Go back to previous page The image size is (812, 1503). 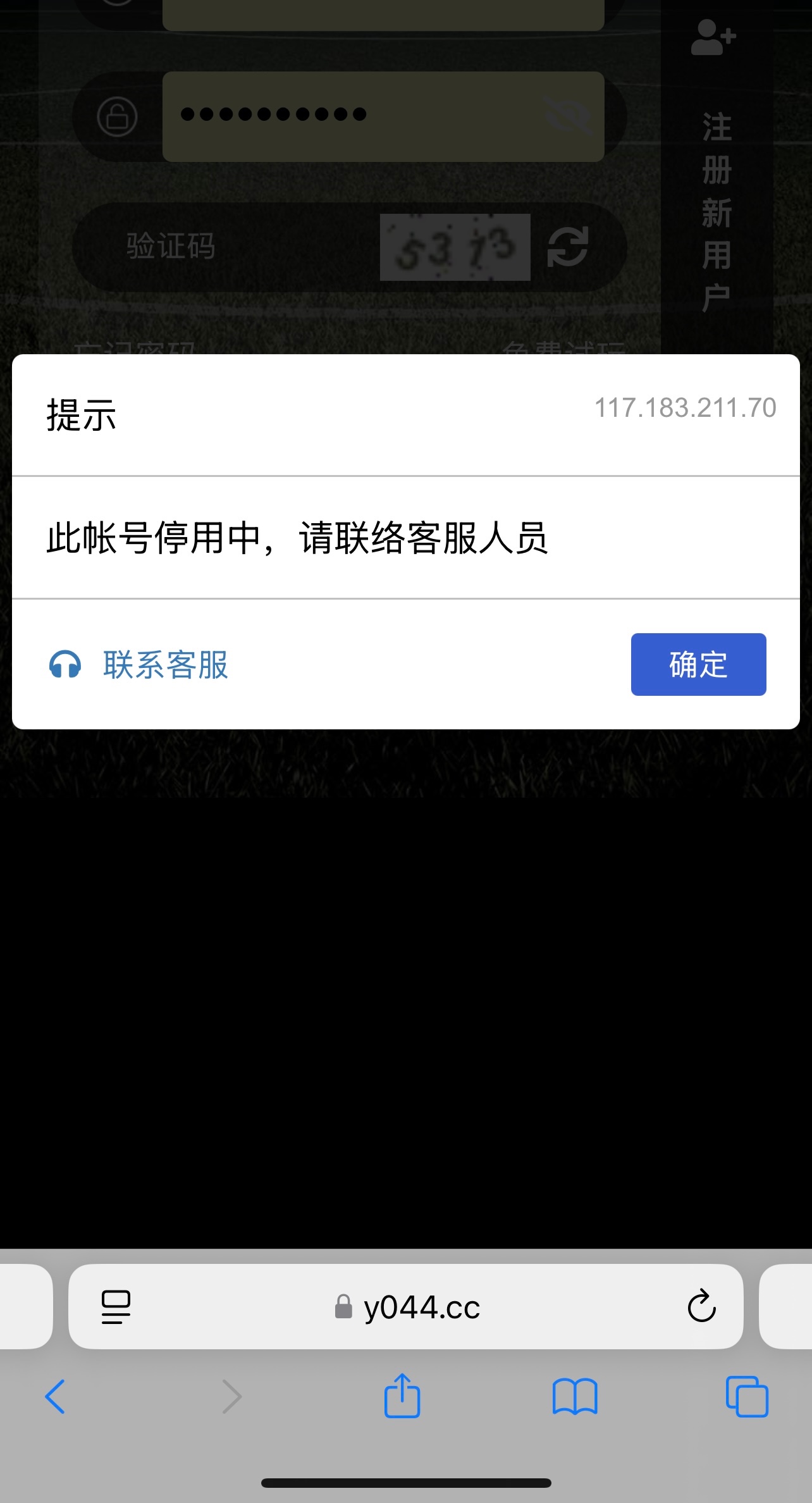[x=55, y=1396]
